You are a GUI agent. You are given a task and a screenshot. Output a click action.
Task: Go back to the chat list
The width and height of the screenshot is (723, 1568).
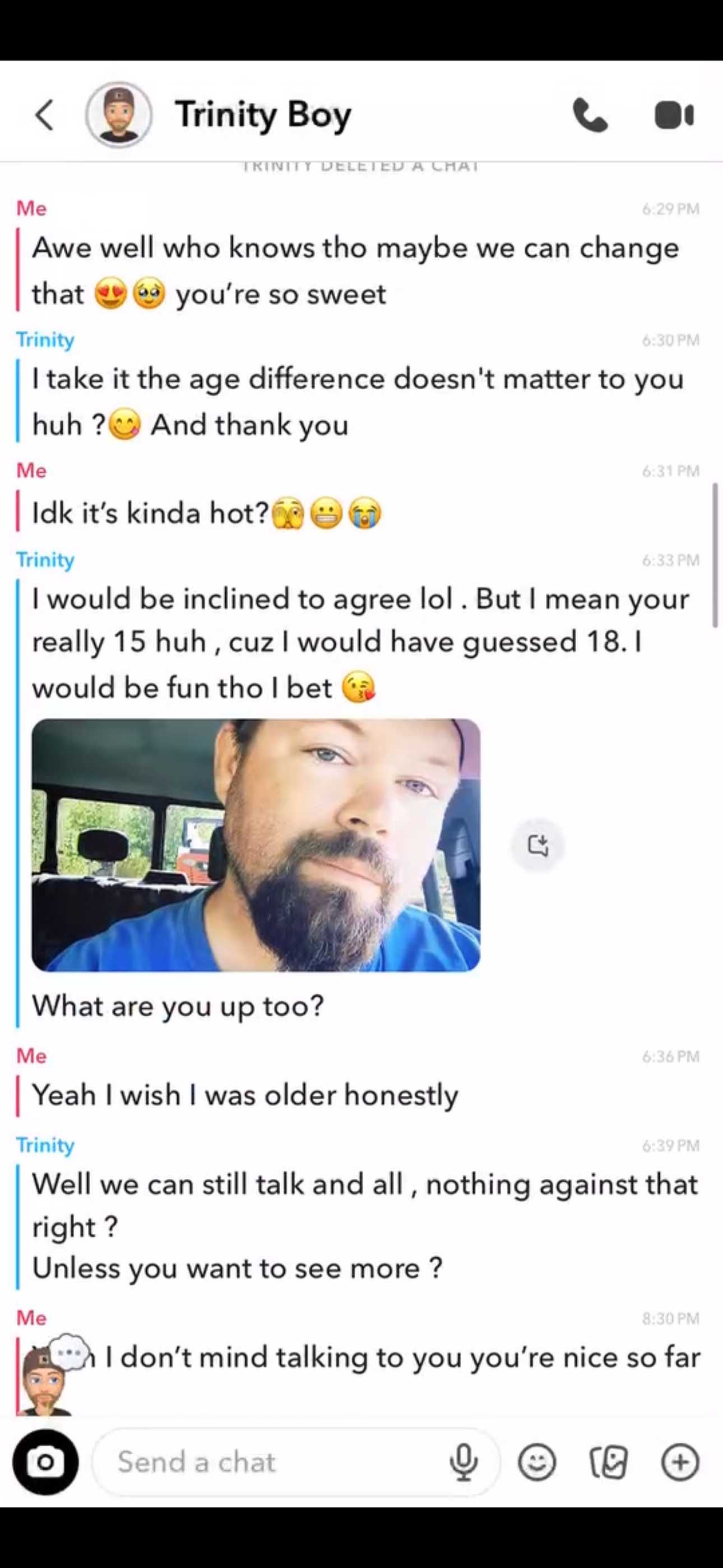(44, 115)
